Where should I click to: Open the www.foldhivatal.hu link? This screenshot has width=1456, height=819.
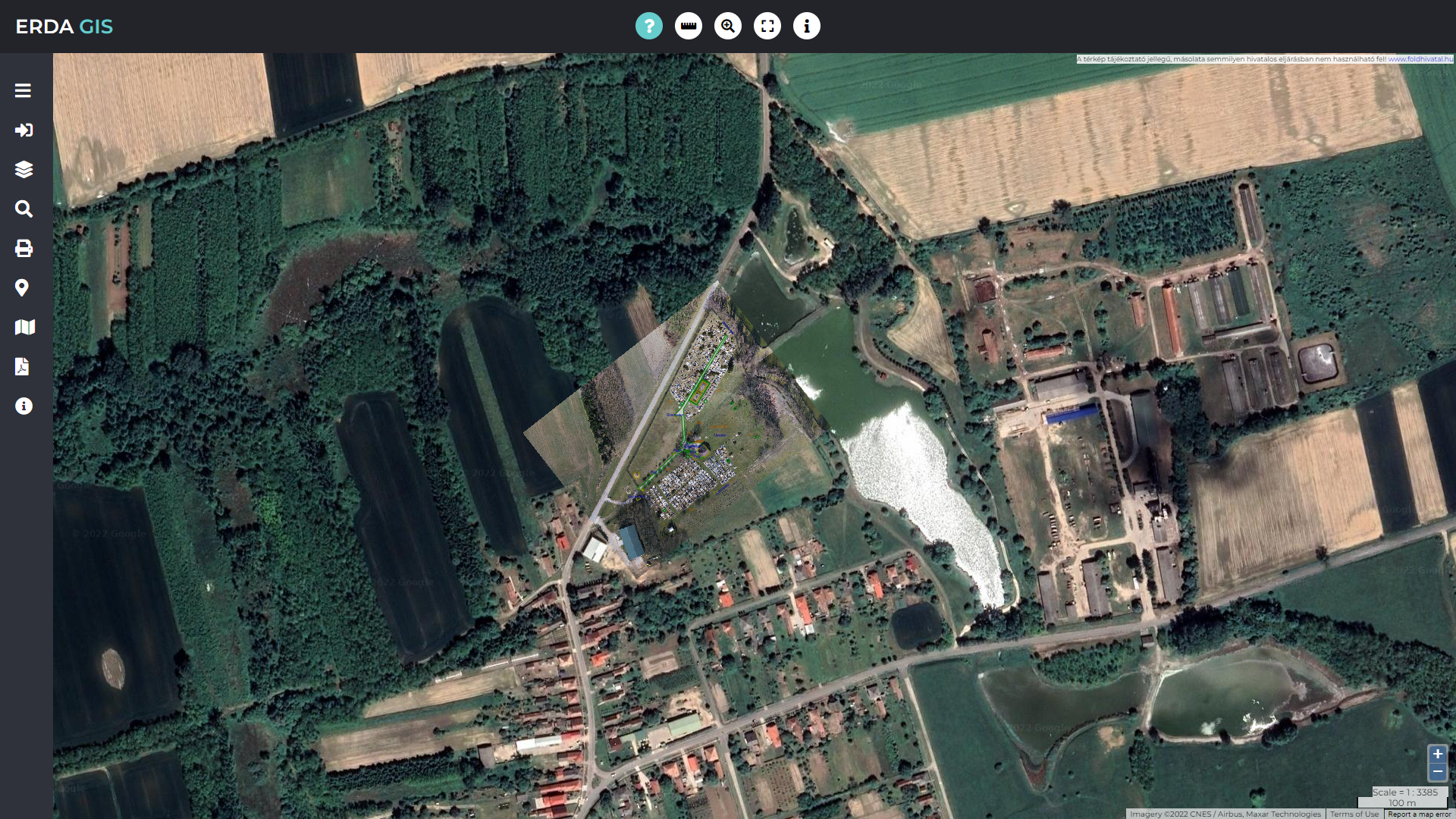click(x=1420, y=59)
